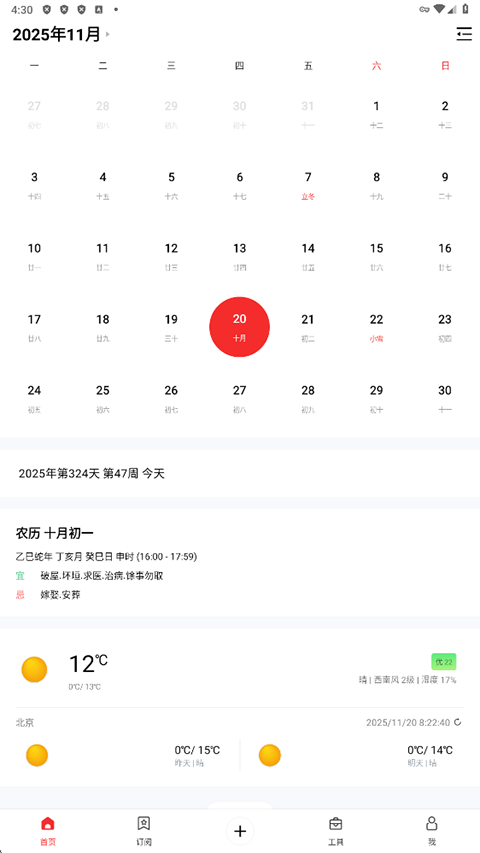Open the 北京 weather card showing 12℃
Image resolution: width=480 pixels, height=853 pixels.
240,707
